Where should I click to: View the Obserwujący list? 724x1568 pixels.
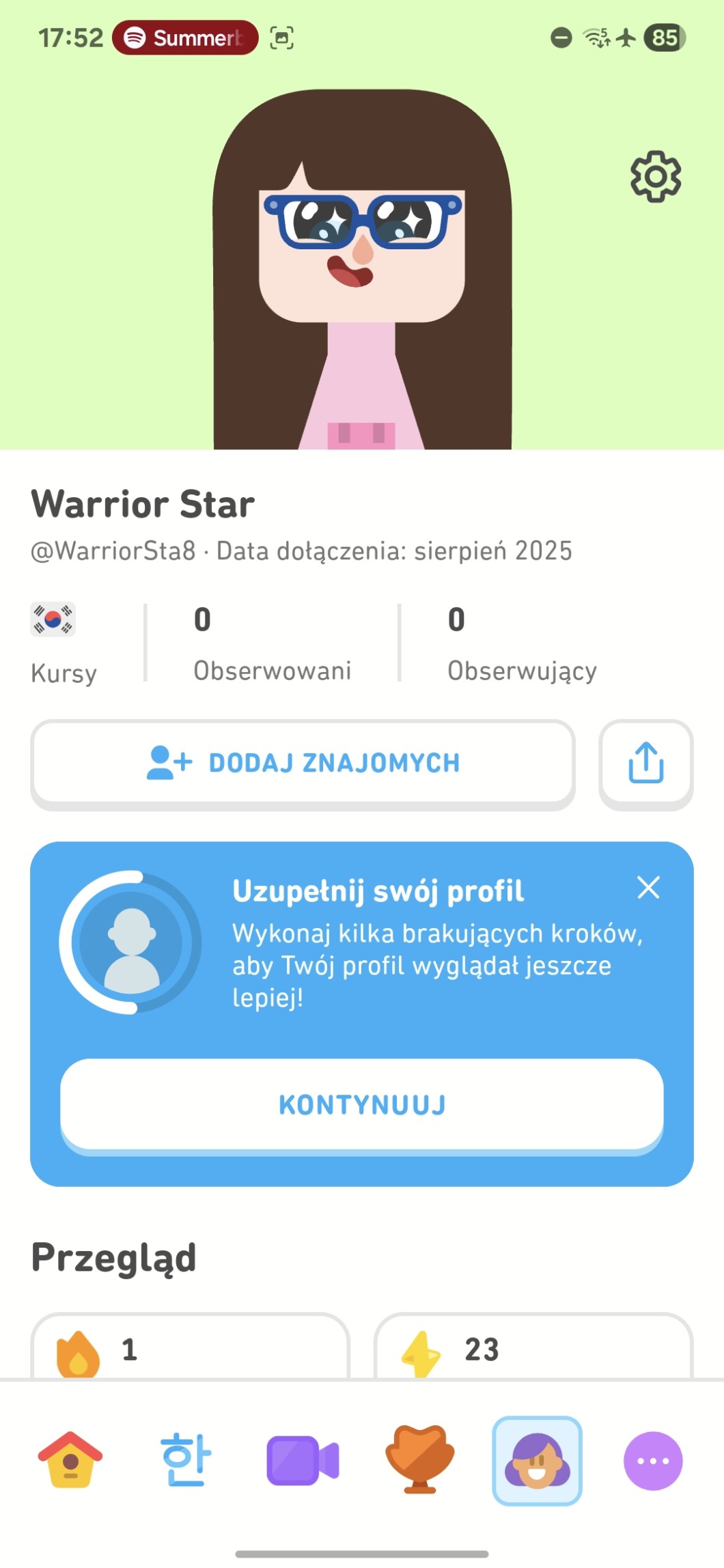522,643
